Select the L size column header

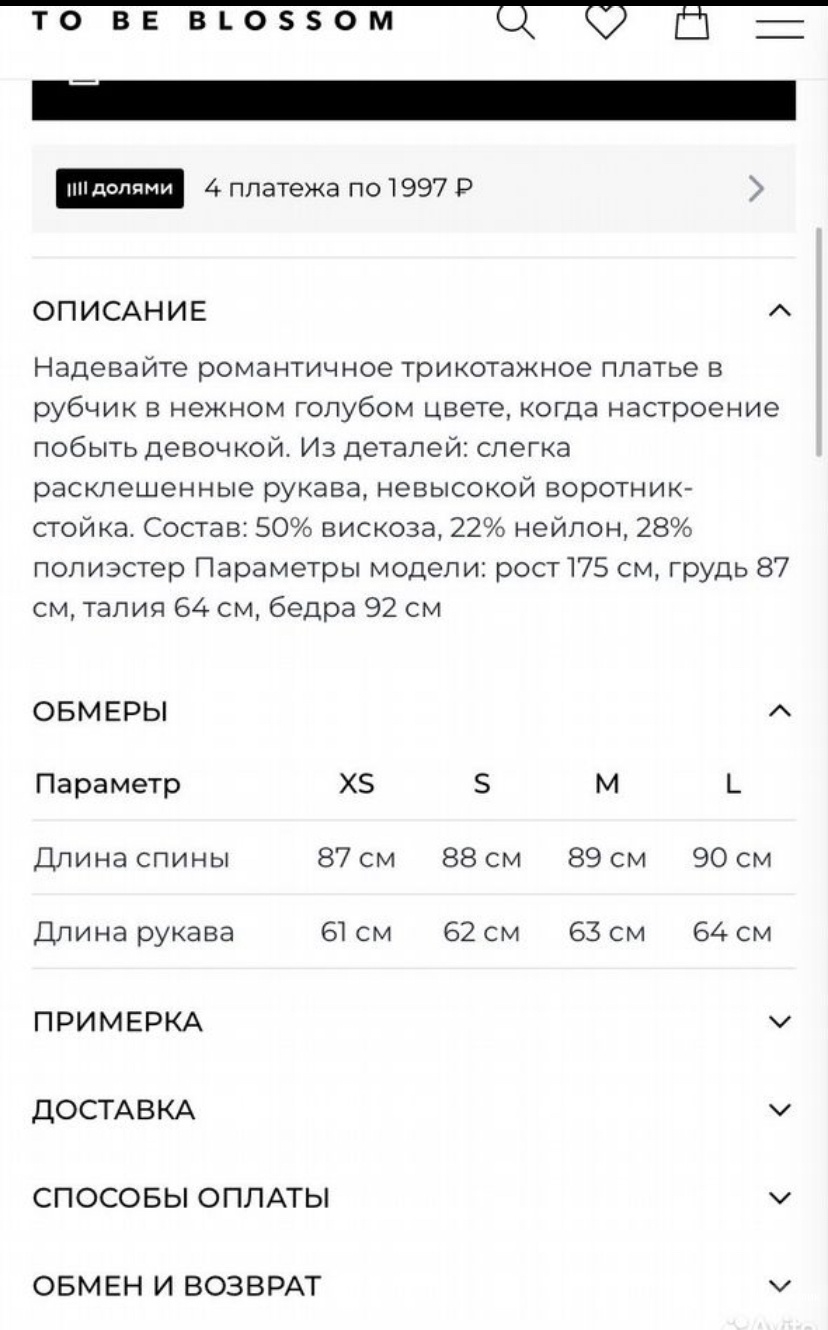[731, 785]
